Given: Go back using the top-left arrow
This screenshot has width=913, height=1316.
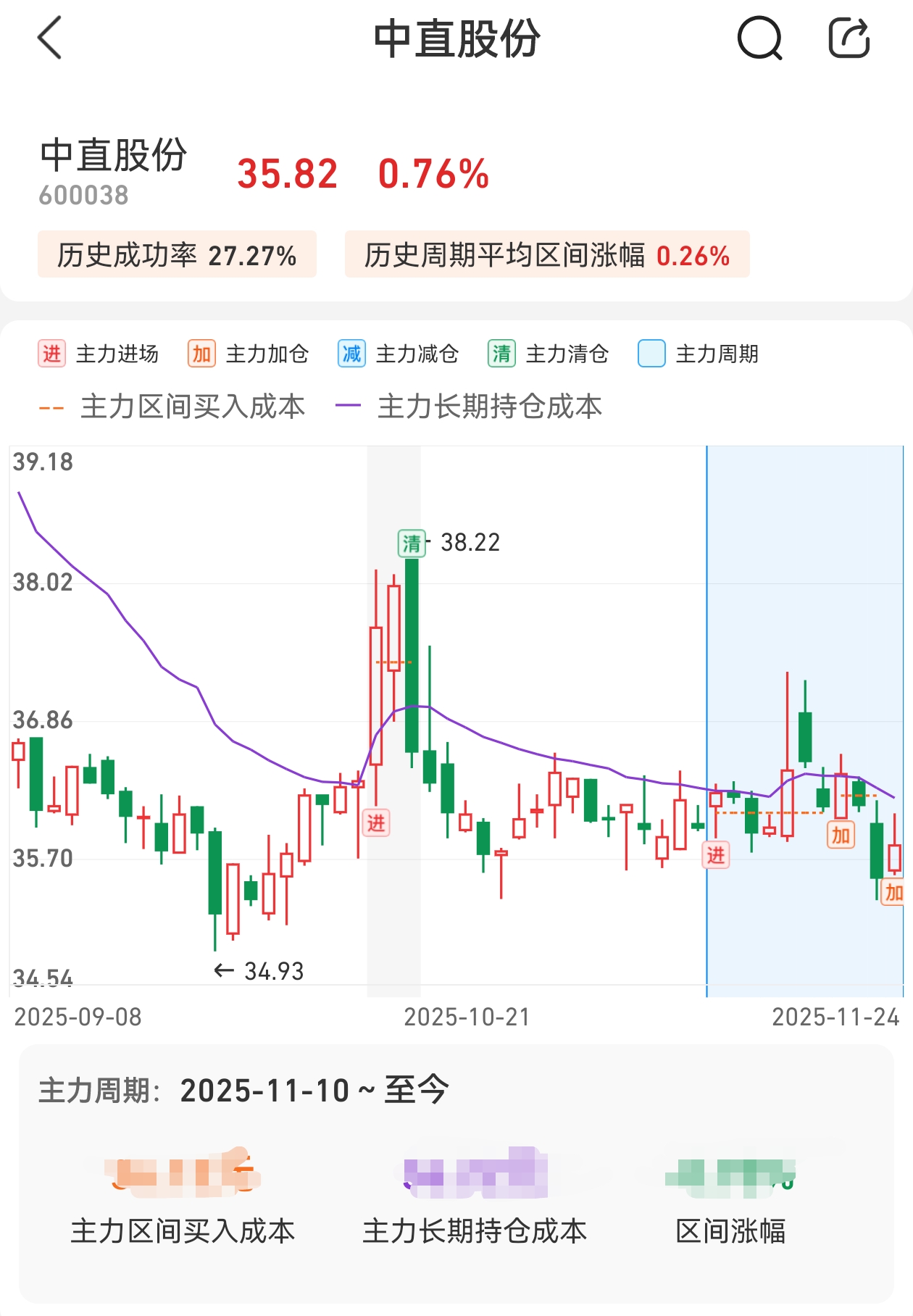Looking at the screenshot, I should (50, 38).
